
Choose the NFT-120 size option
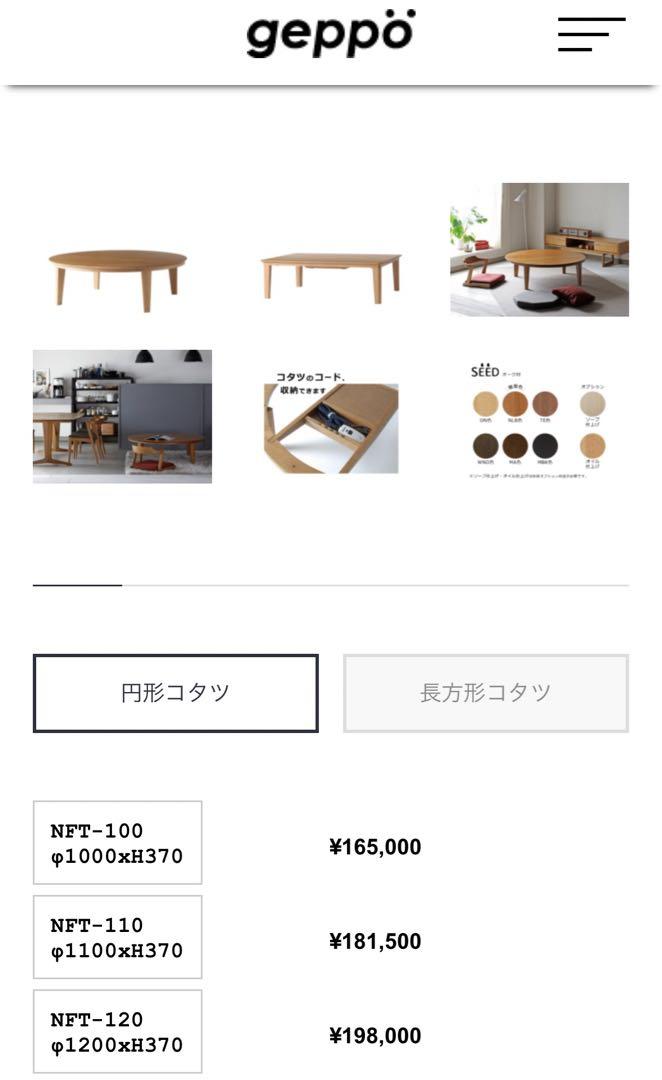tap(118, 1031)
